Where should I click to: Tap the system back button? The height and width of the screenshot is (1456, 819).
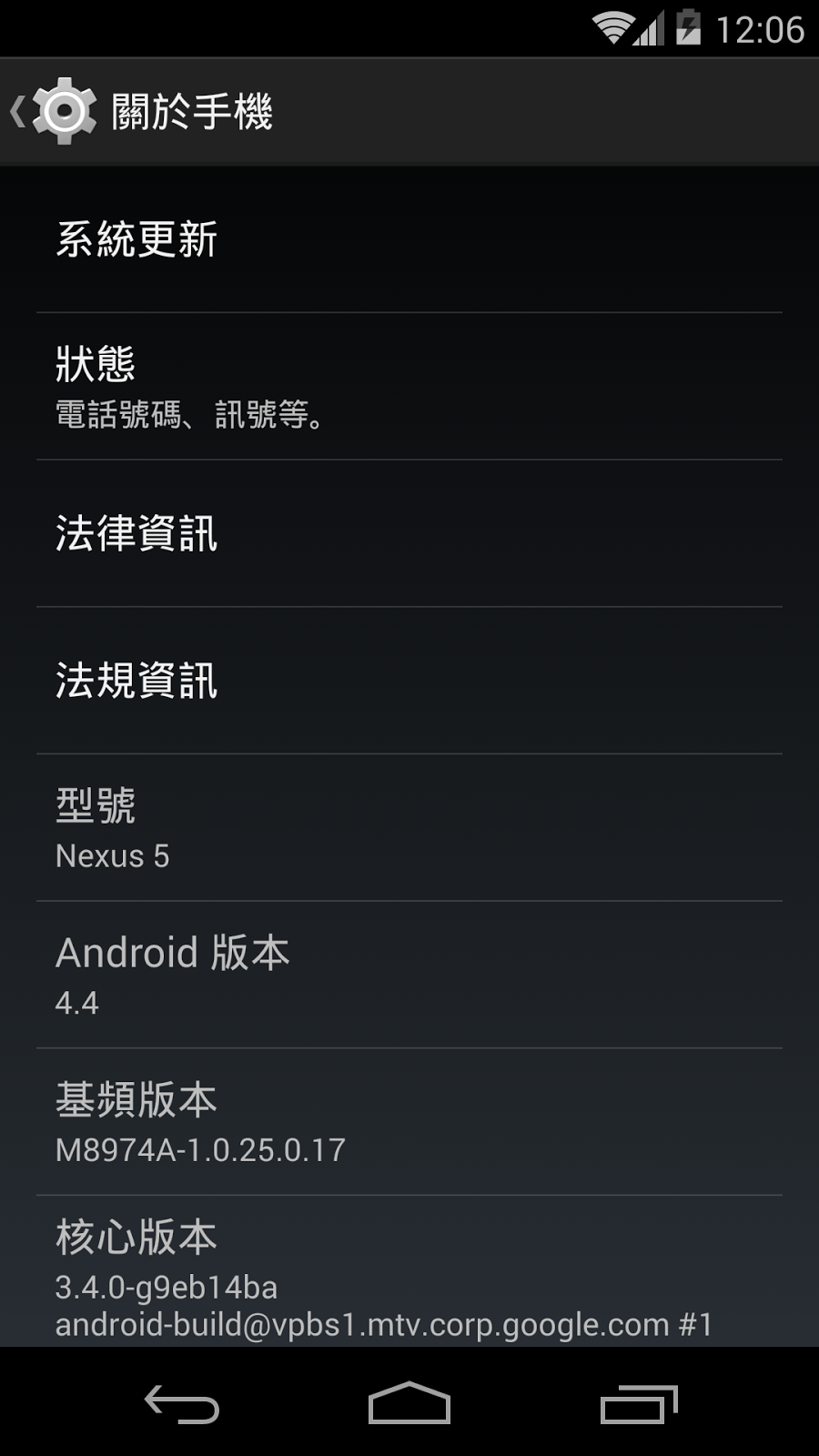(182, 1403)
